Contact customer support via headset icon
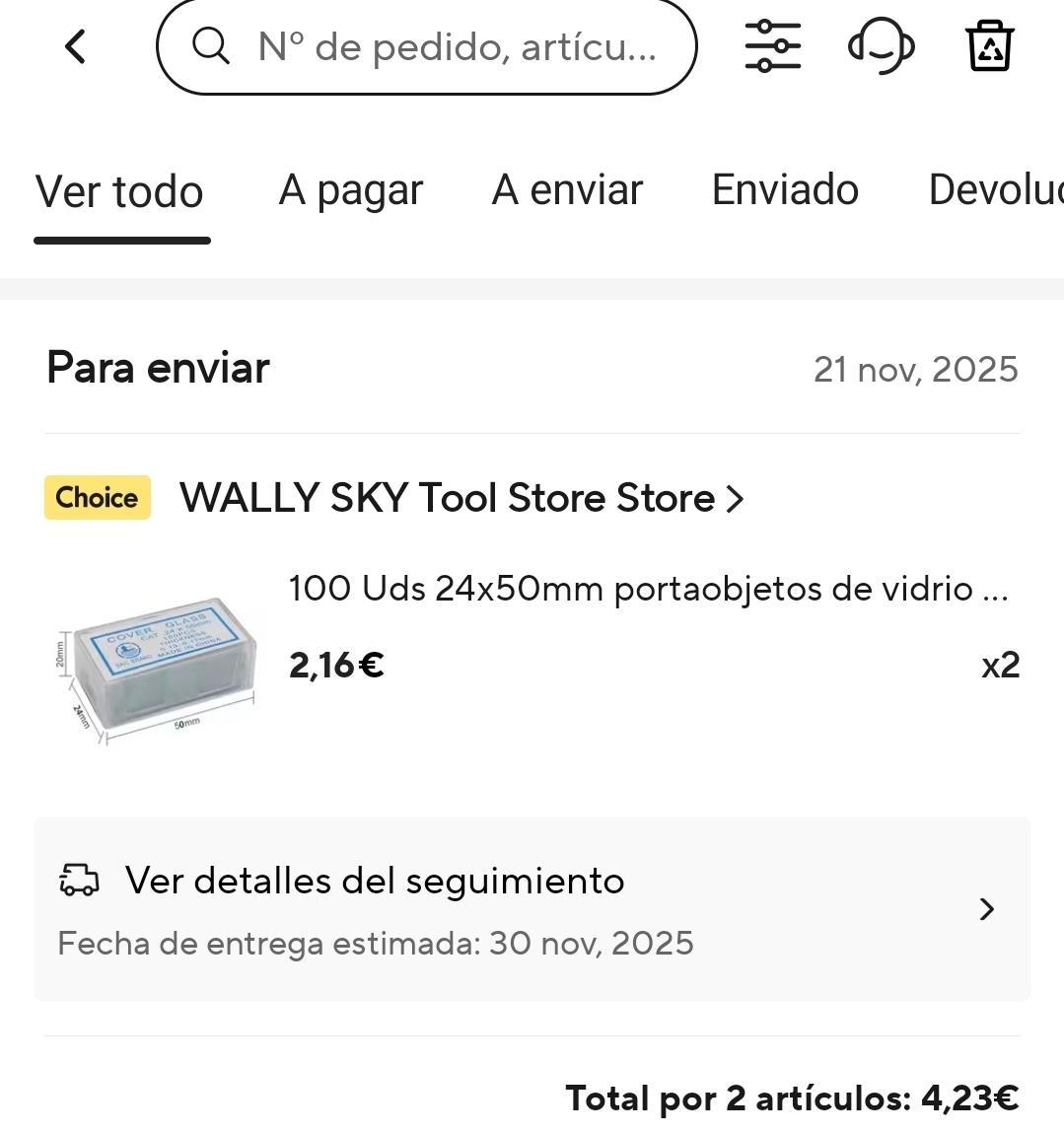The width and height of the screenshot is (1064, 1133). pos(881,46)
